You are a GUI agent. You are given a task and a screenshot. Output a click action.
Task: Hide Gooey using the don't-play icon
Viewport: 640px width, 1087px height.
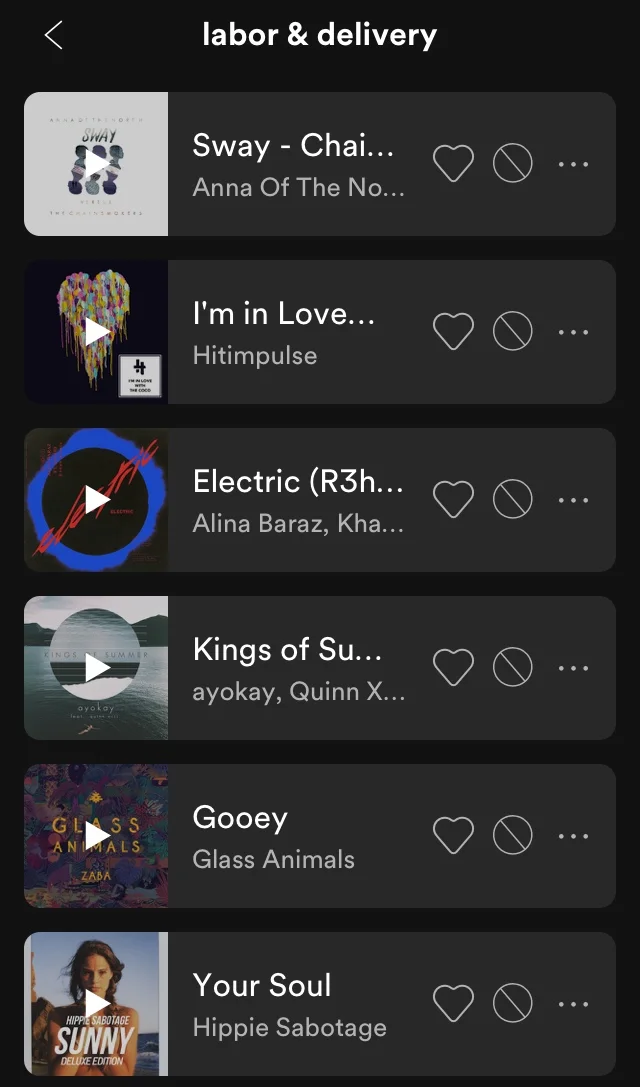[x=513, y=836]
